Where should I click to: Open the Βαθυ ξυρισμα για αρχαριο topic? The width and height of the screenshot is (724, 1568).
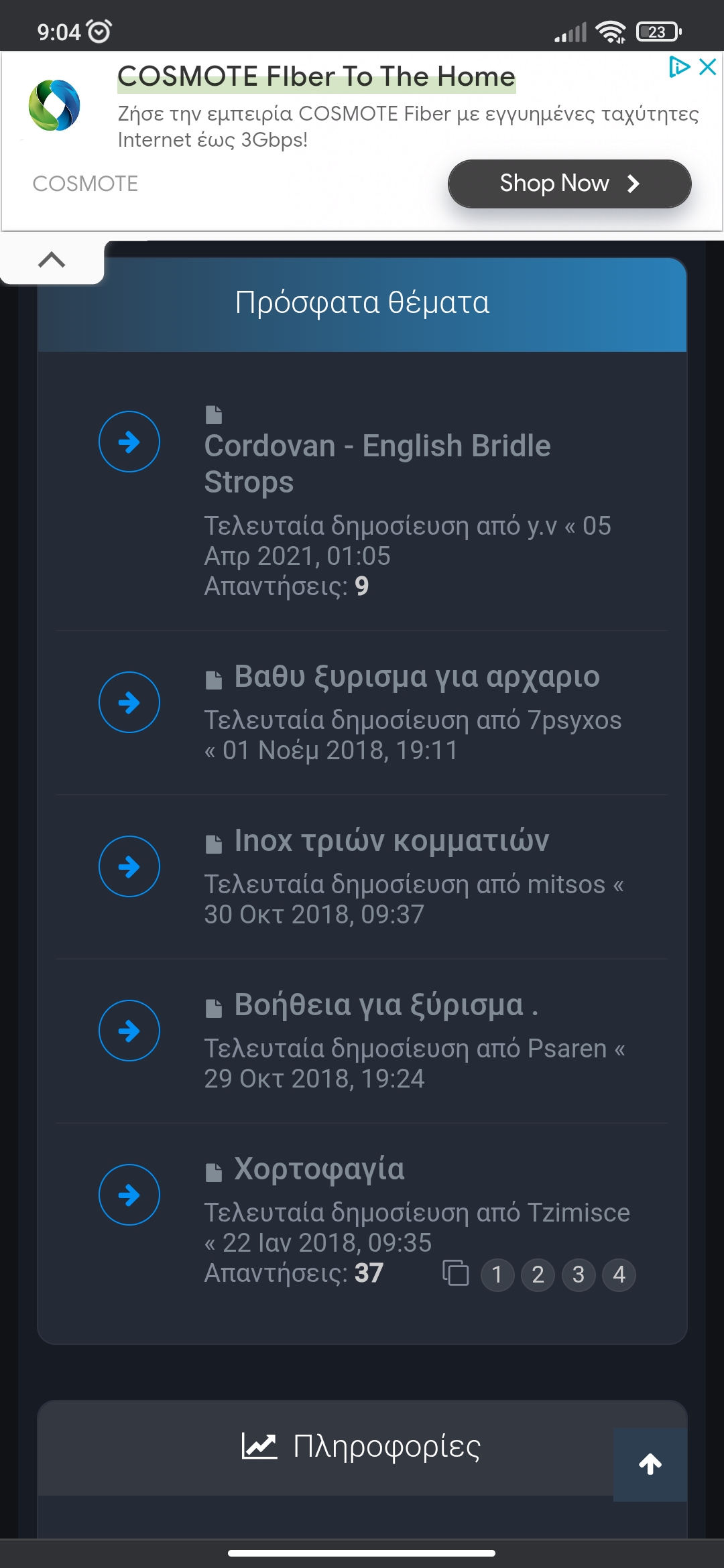[x=417, y=677]
